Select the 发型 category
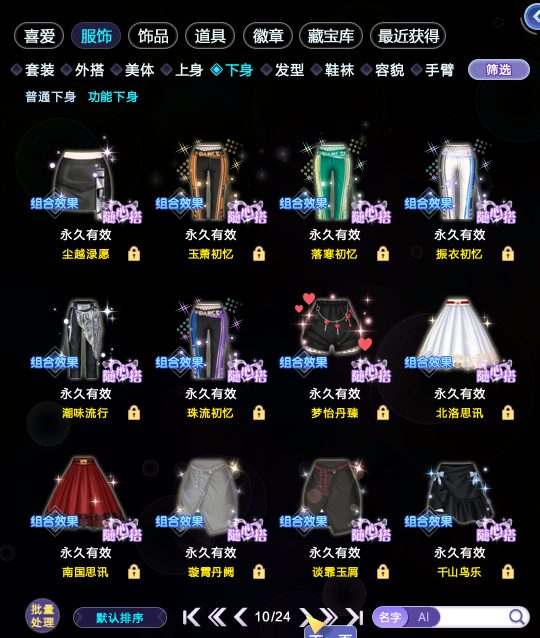540x638 pixels. pos(283,70)
